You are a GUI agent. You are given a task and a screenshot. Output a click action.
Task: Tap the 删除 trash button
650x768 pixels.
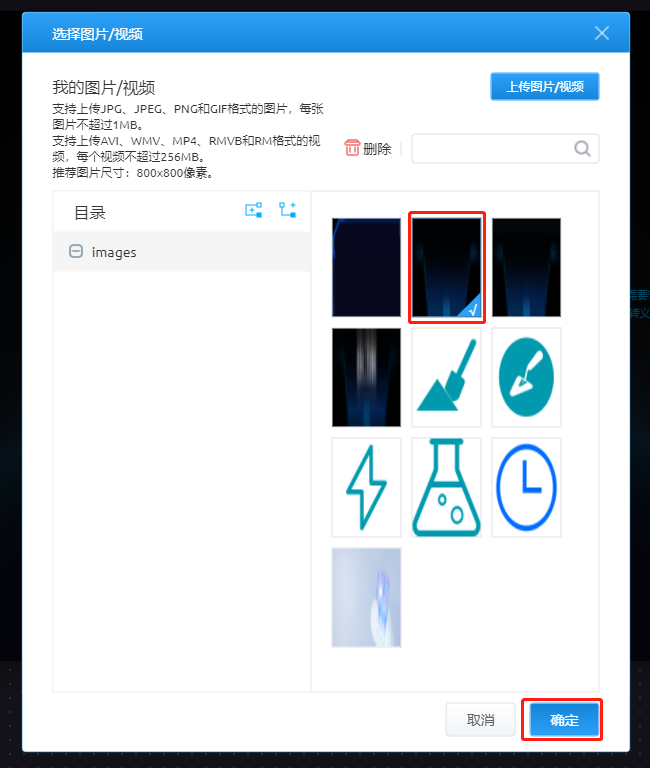tap(367, 149)
